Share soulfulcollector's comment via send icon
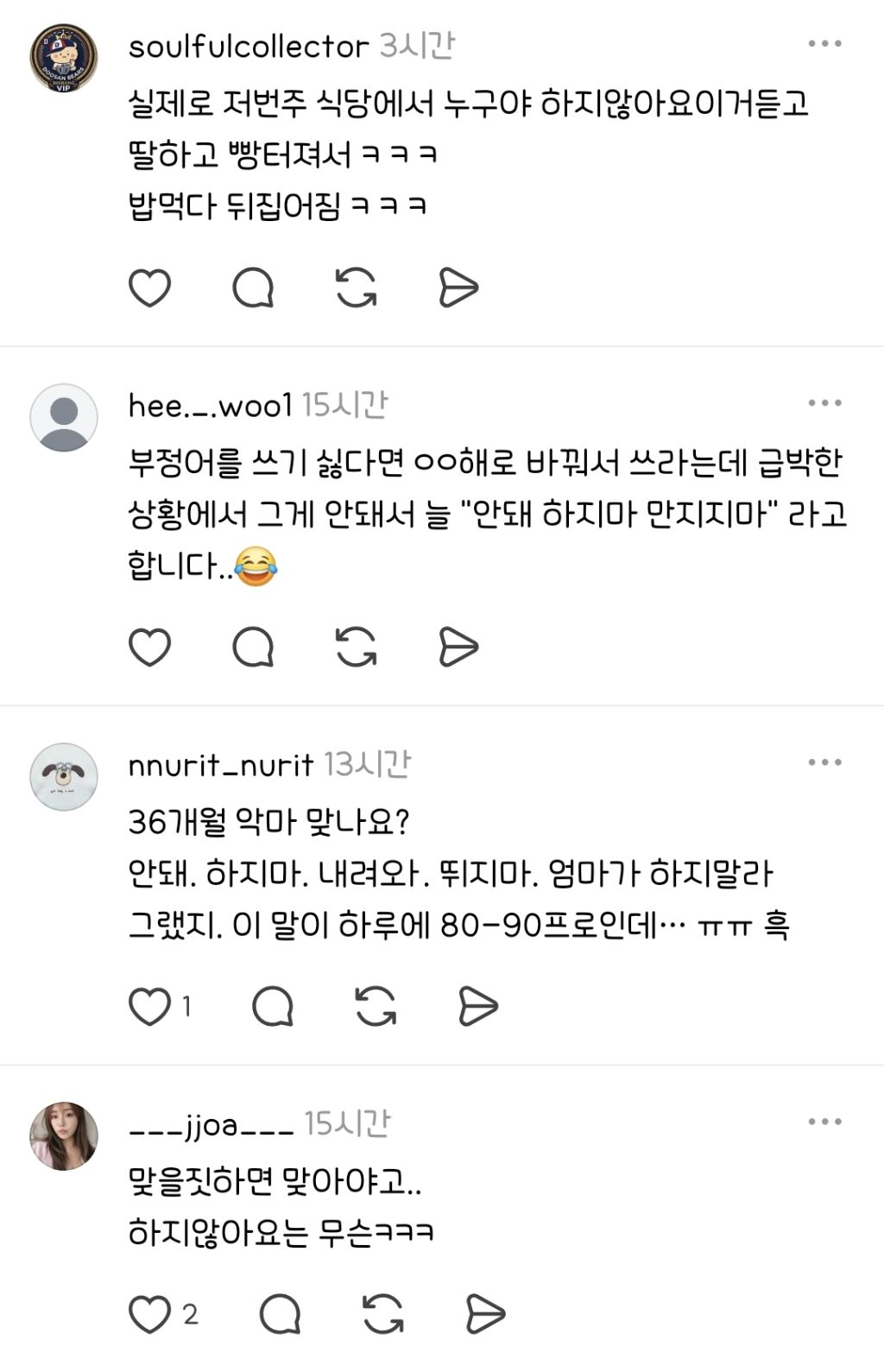884x1372 pixels. point(458,288)
